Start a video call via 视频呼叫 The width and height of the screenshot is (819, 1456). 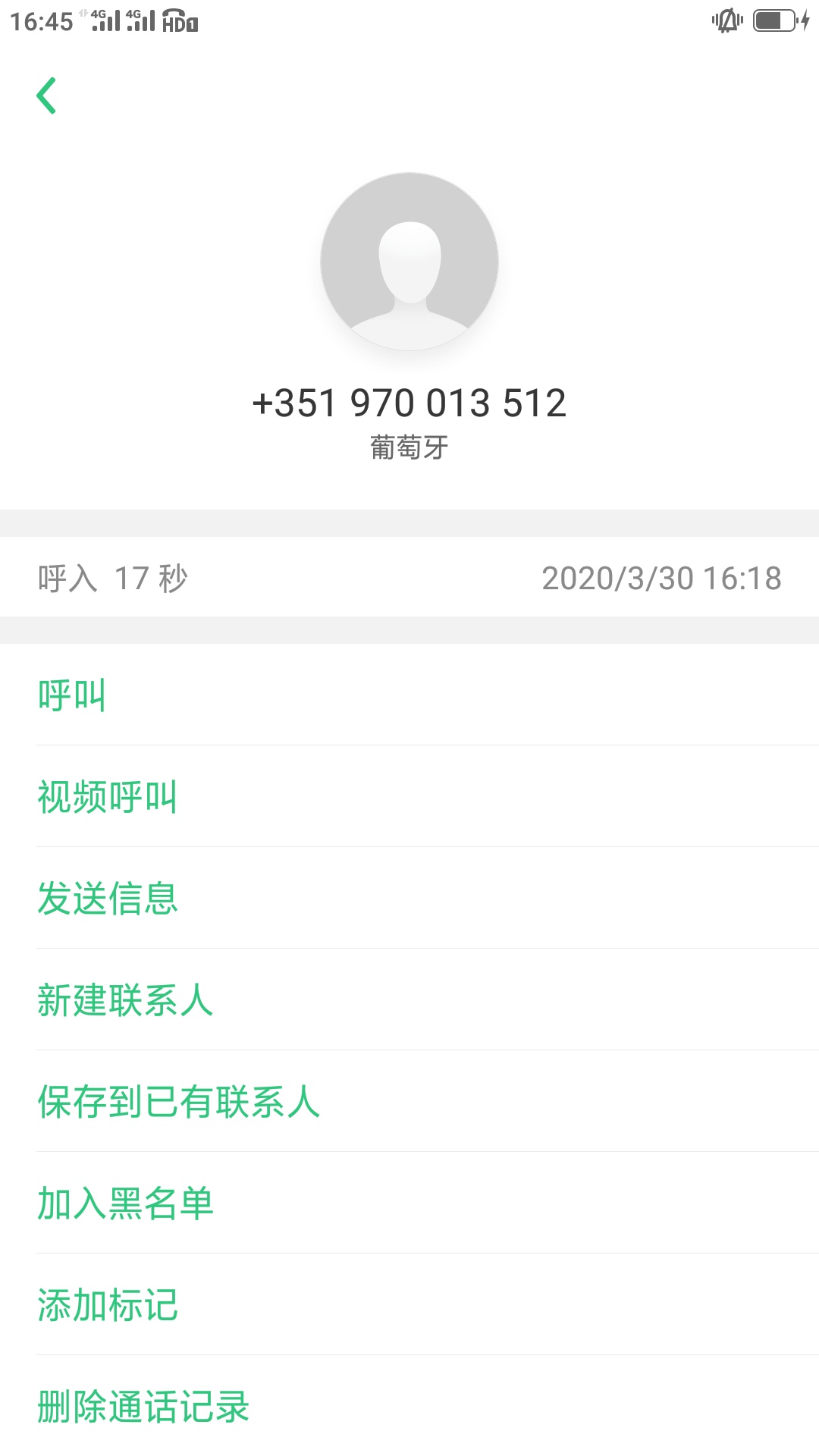409,796
